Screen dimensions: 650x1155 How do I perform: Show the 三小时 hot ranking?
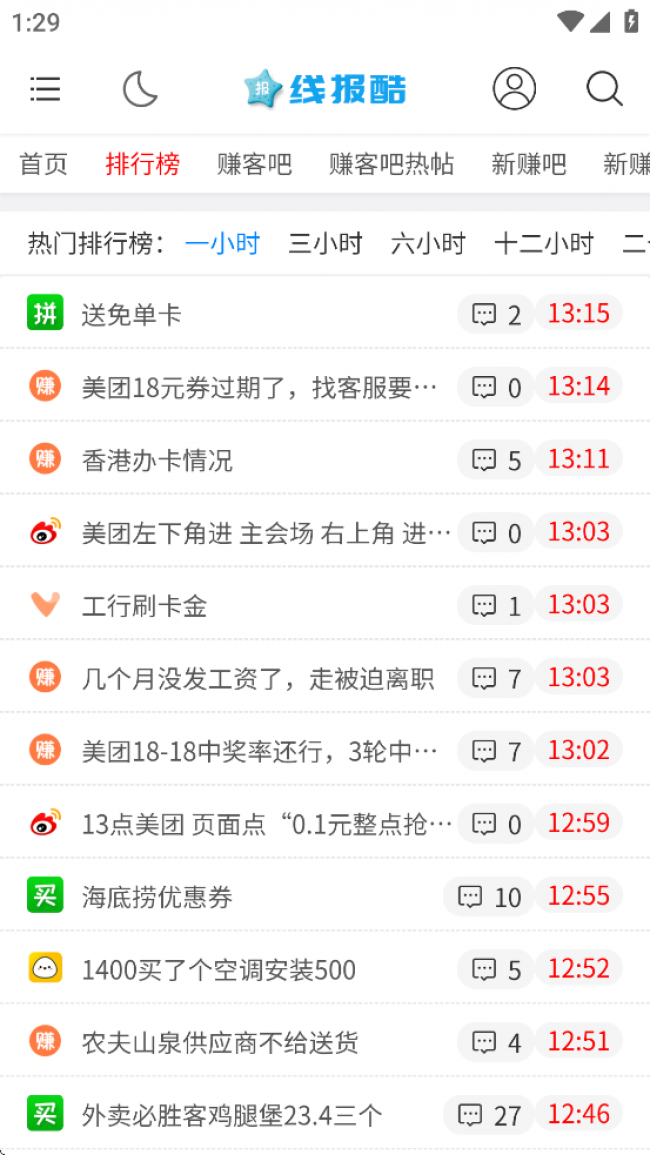[325, 243]
